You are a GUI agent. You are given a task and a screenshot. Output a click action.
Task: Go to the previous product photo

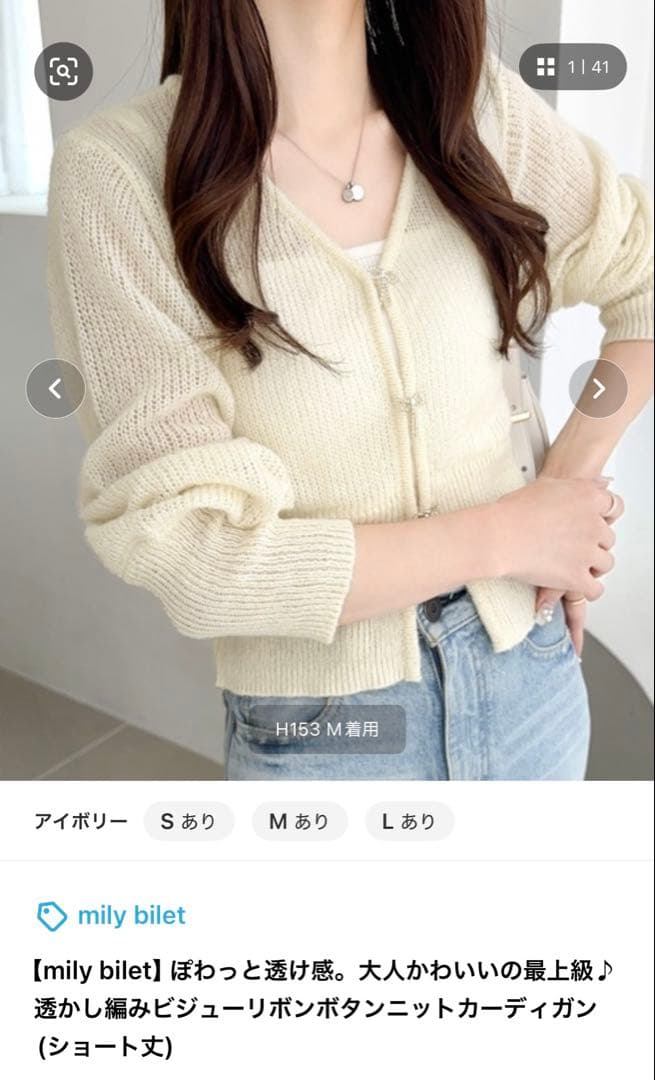click(x=56, y=388)
